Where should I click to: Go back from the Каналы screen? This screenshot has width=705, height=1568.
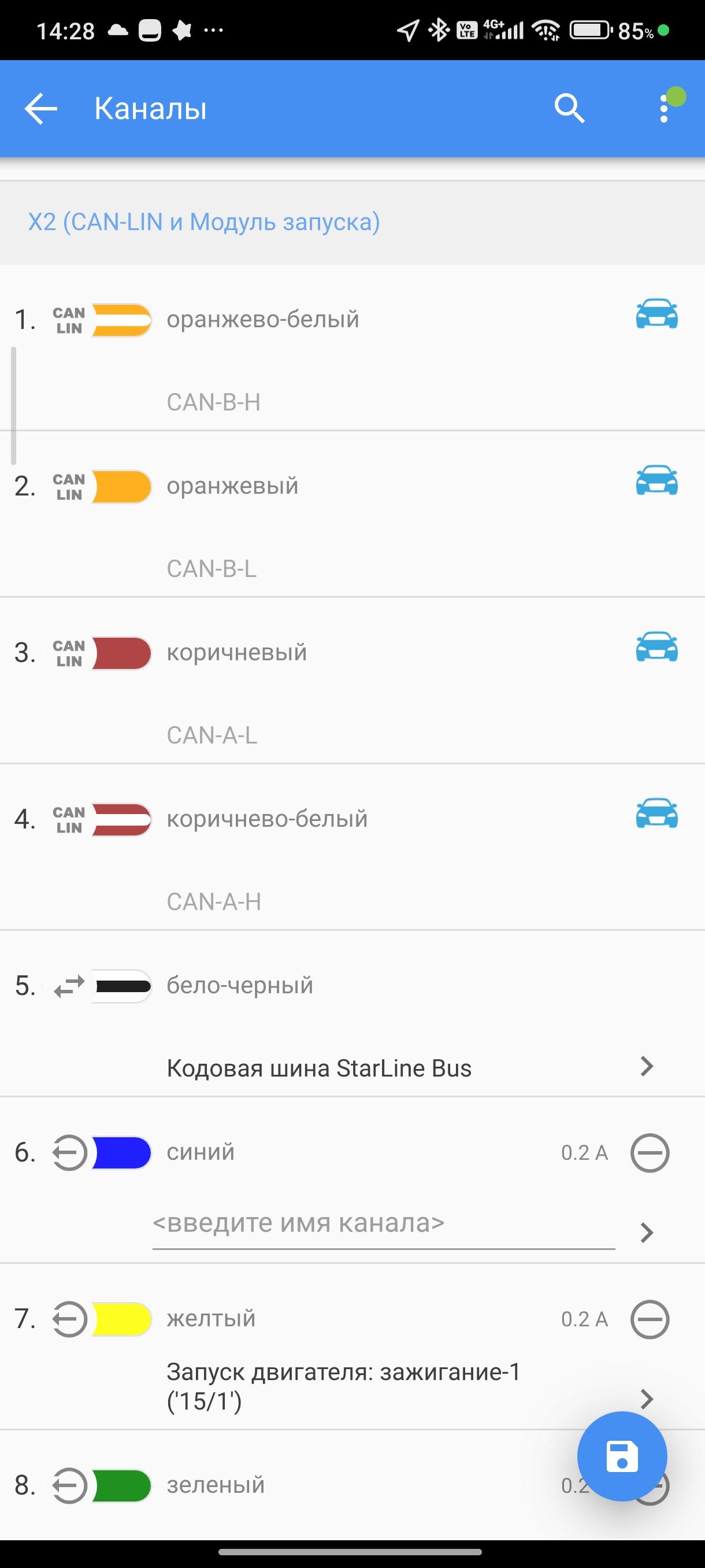[x=41, y=109]
